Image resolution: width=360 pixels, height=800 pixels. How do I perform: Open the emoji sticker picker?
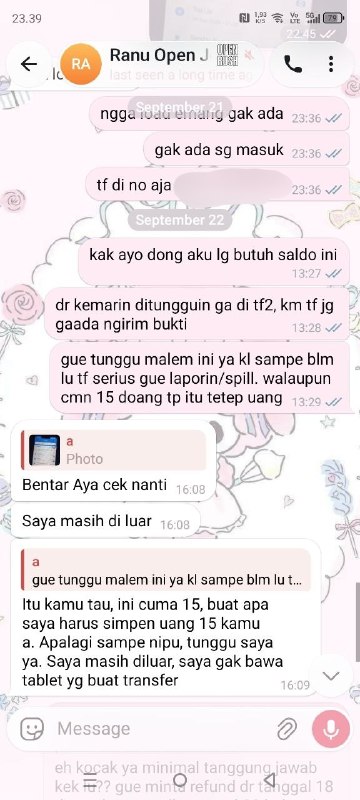[32, 729]
